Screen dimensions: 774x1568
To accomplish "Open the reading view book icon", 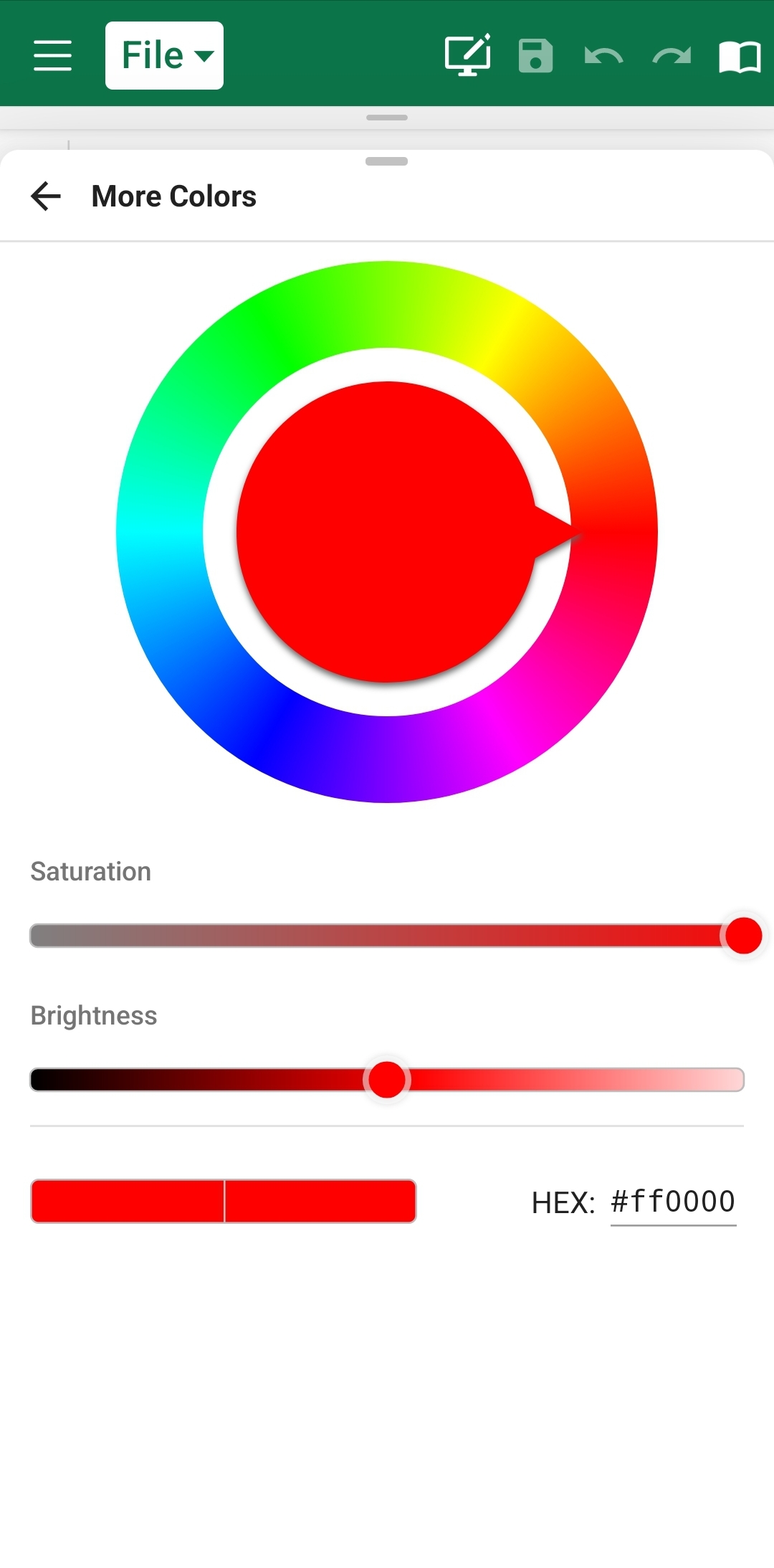I will click(739, 55).
